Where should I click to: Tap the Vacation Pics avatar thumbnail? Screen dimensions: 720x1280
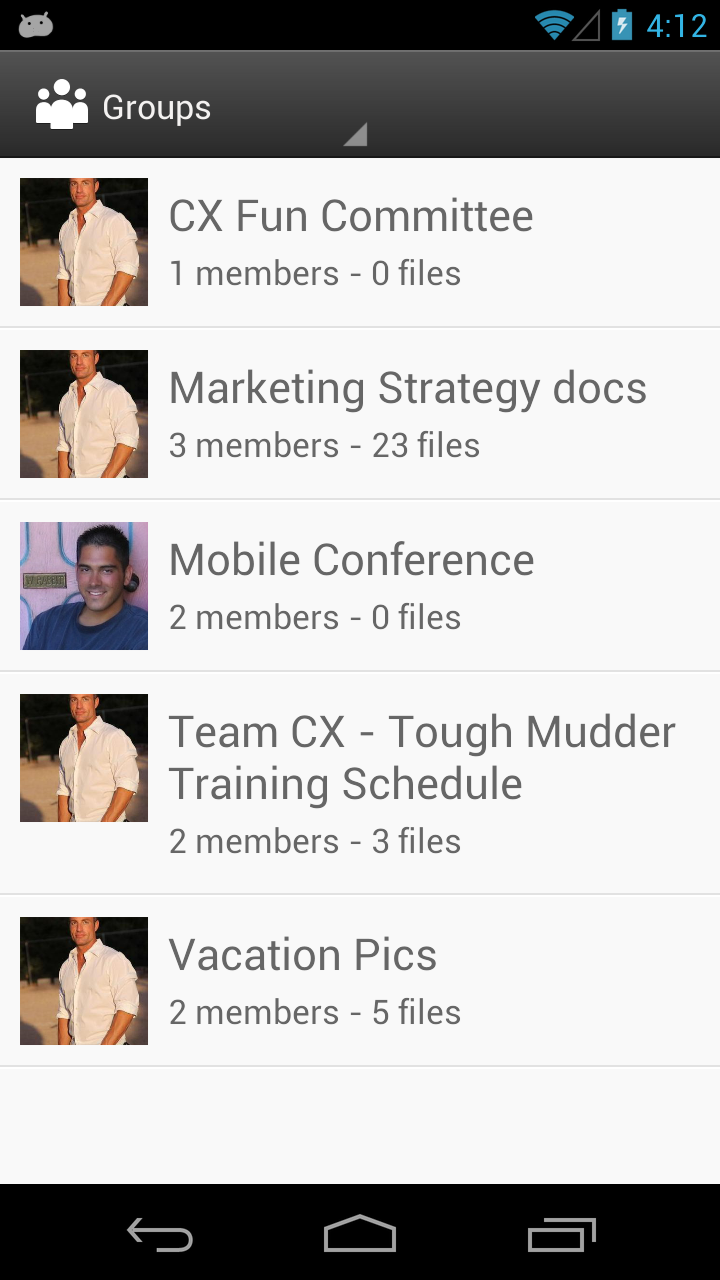tap(83, 980)
